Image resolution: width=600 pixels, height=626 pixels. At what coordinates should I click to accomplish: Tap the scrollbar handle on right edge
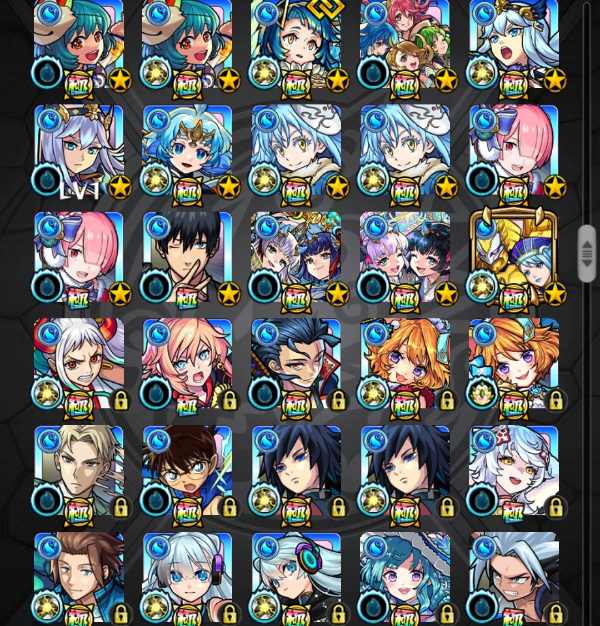click(587, 253)
